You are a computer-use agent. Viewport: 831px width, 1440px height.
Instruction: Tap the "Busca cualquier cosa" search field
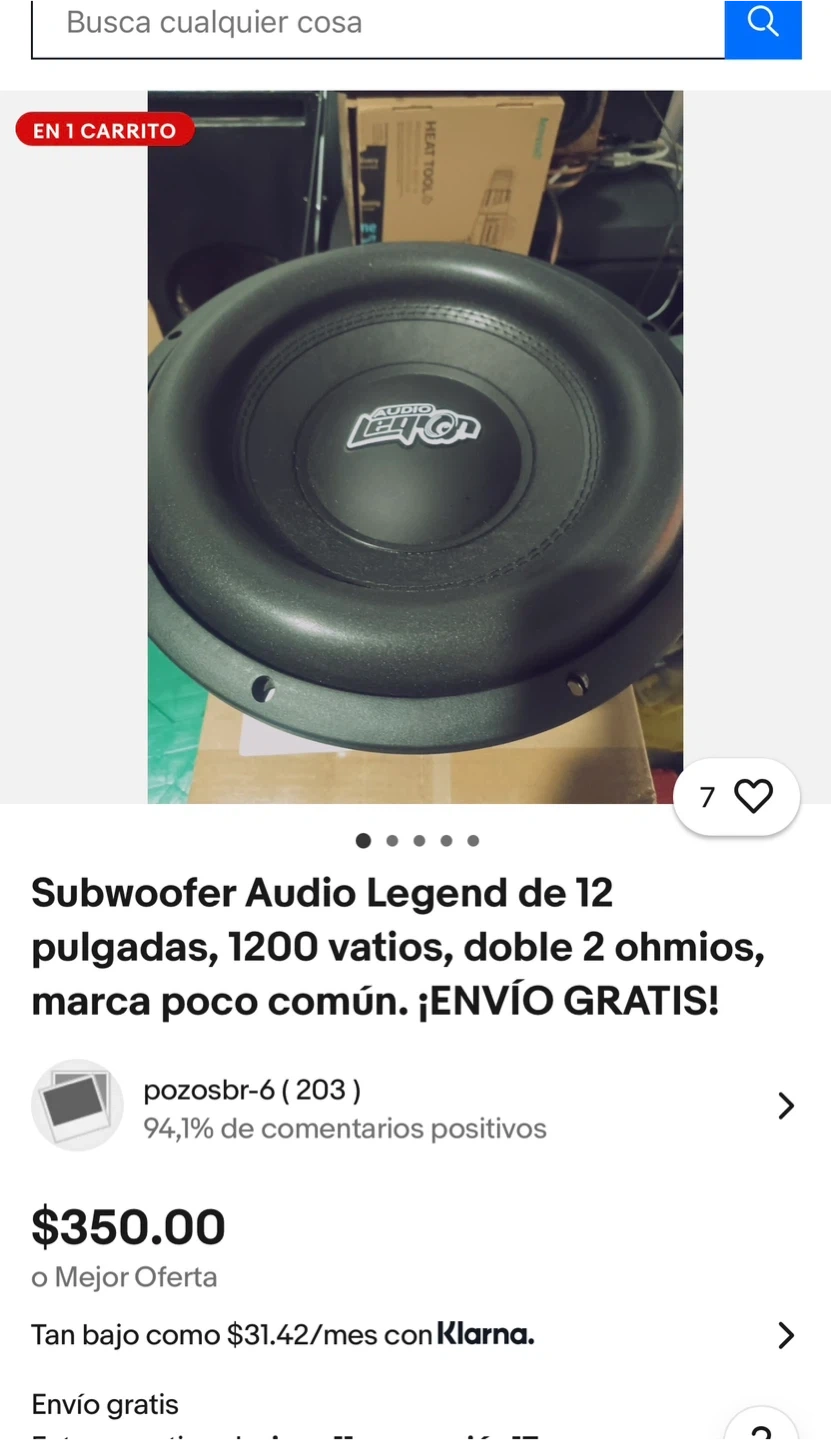(x=378, y=24)
